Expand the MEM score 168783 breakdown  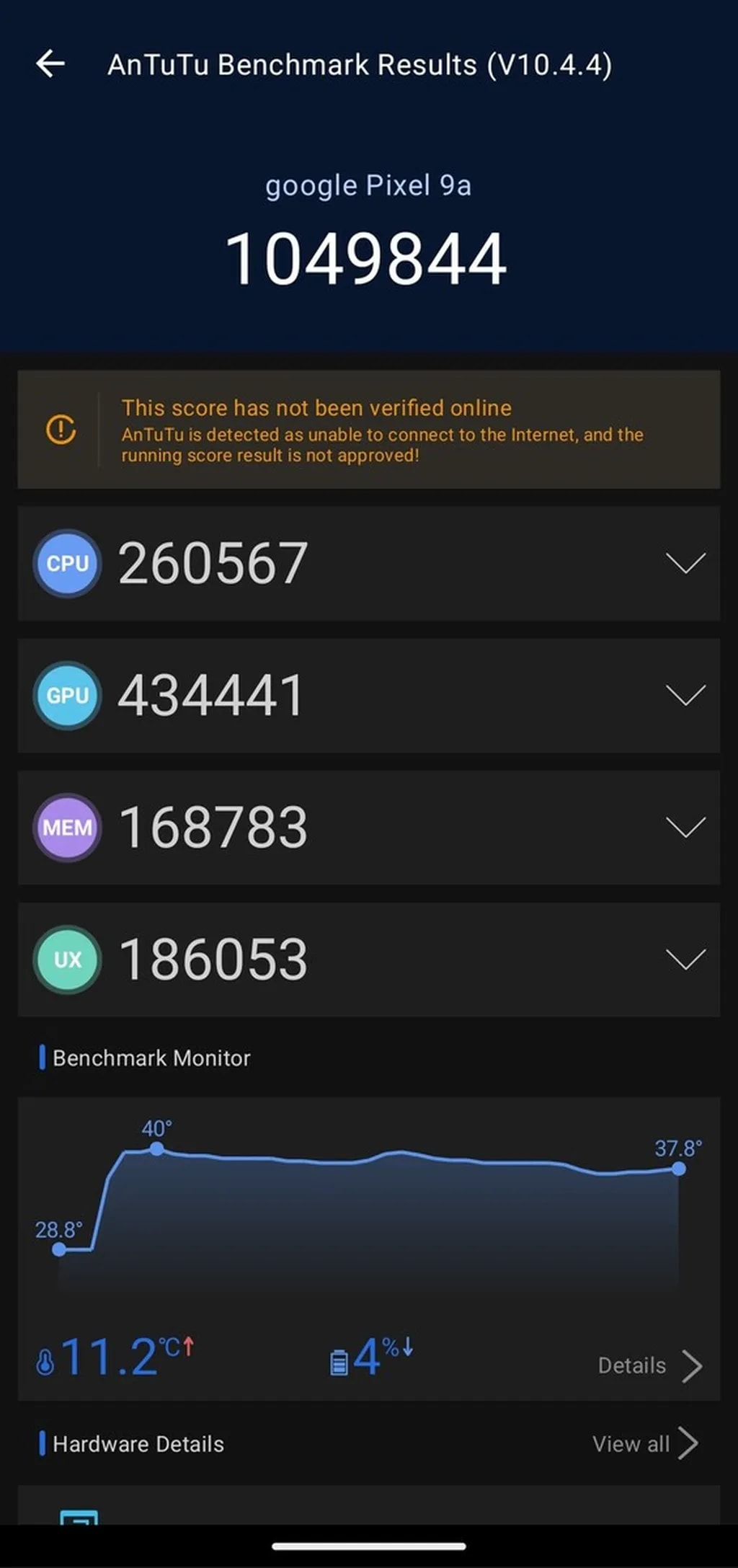tap(685, 827)
